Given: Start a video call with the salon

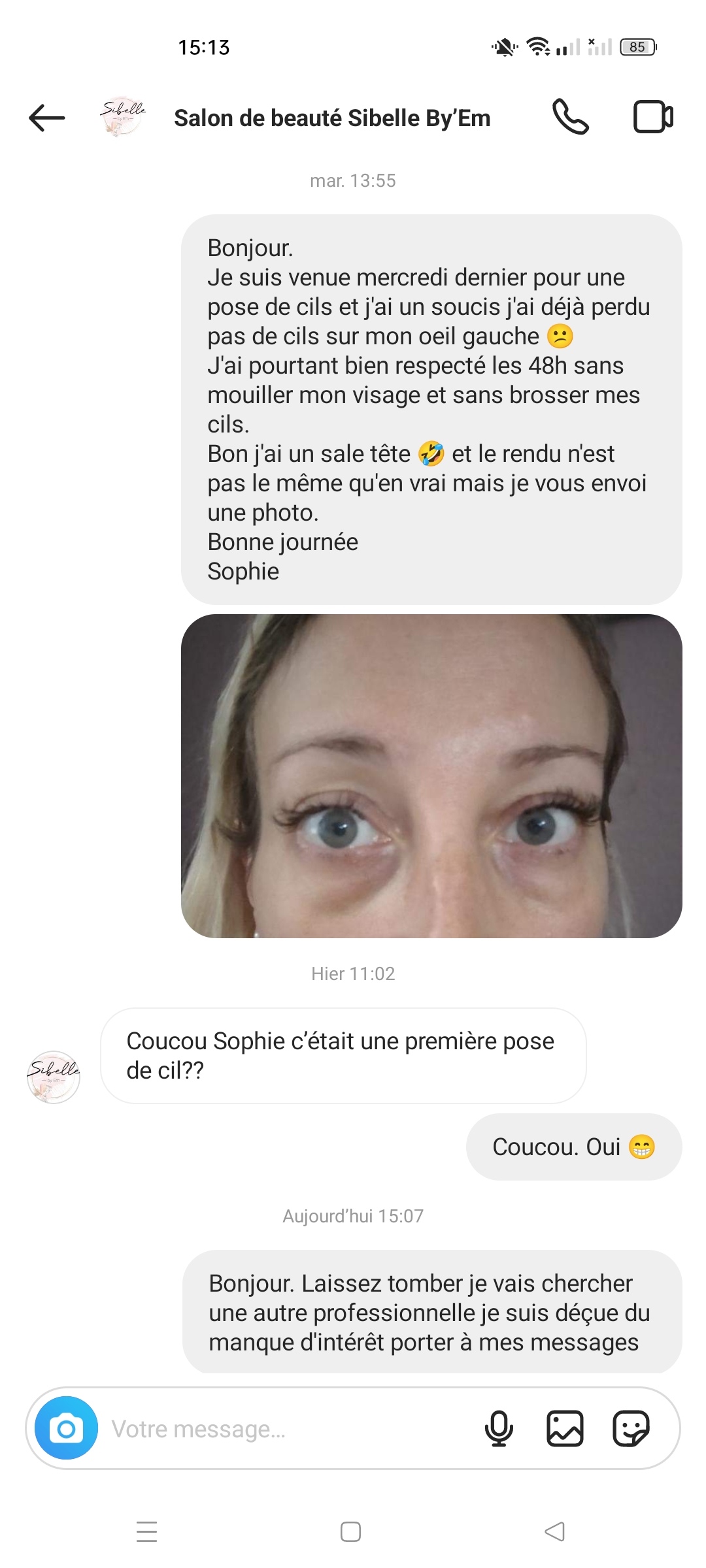Looking at the screenshot, I should (653, 118).
